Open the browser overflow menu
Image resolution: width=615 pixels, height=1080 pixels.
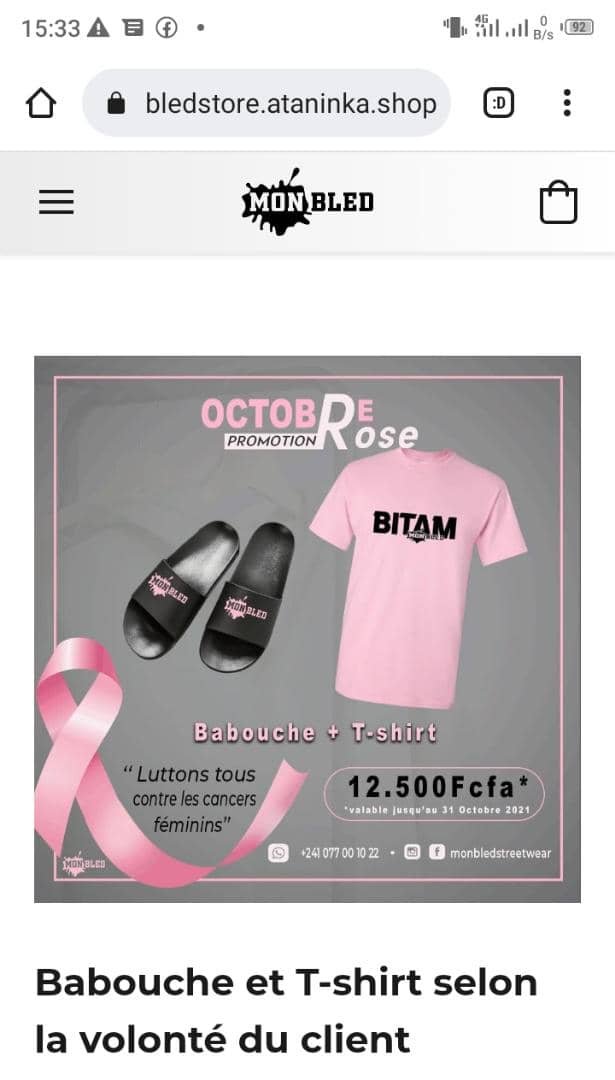click(567, 103)
